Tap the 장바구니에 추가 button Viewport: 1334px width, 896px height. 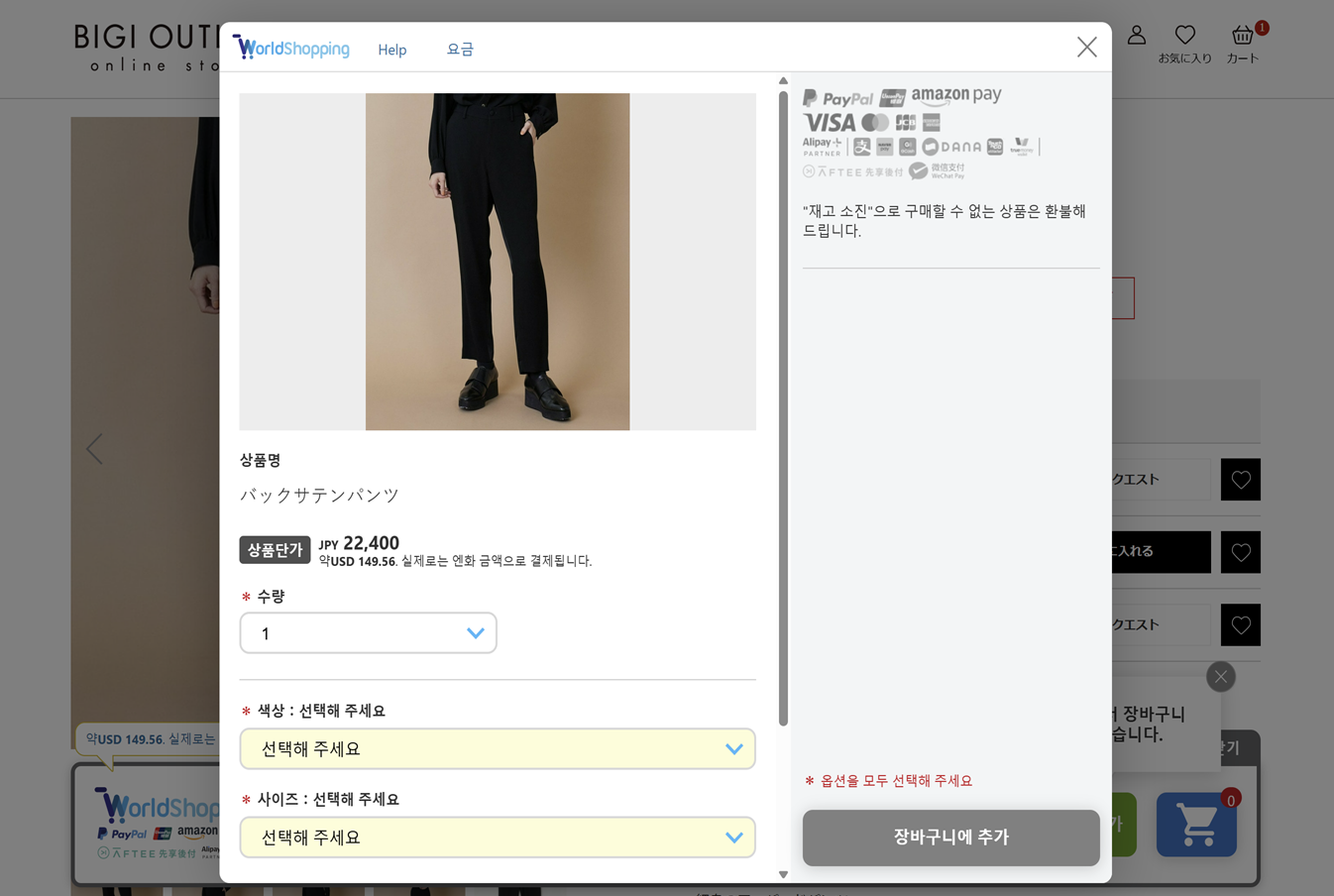coord(949,838)
